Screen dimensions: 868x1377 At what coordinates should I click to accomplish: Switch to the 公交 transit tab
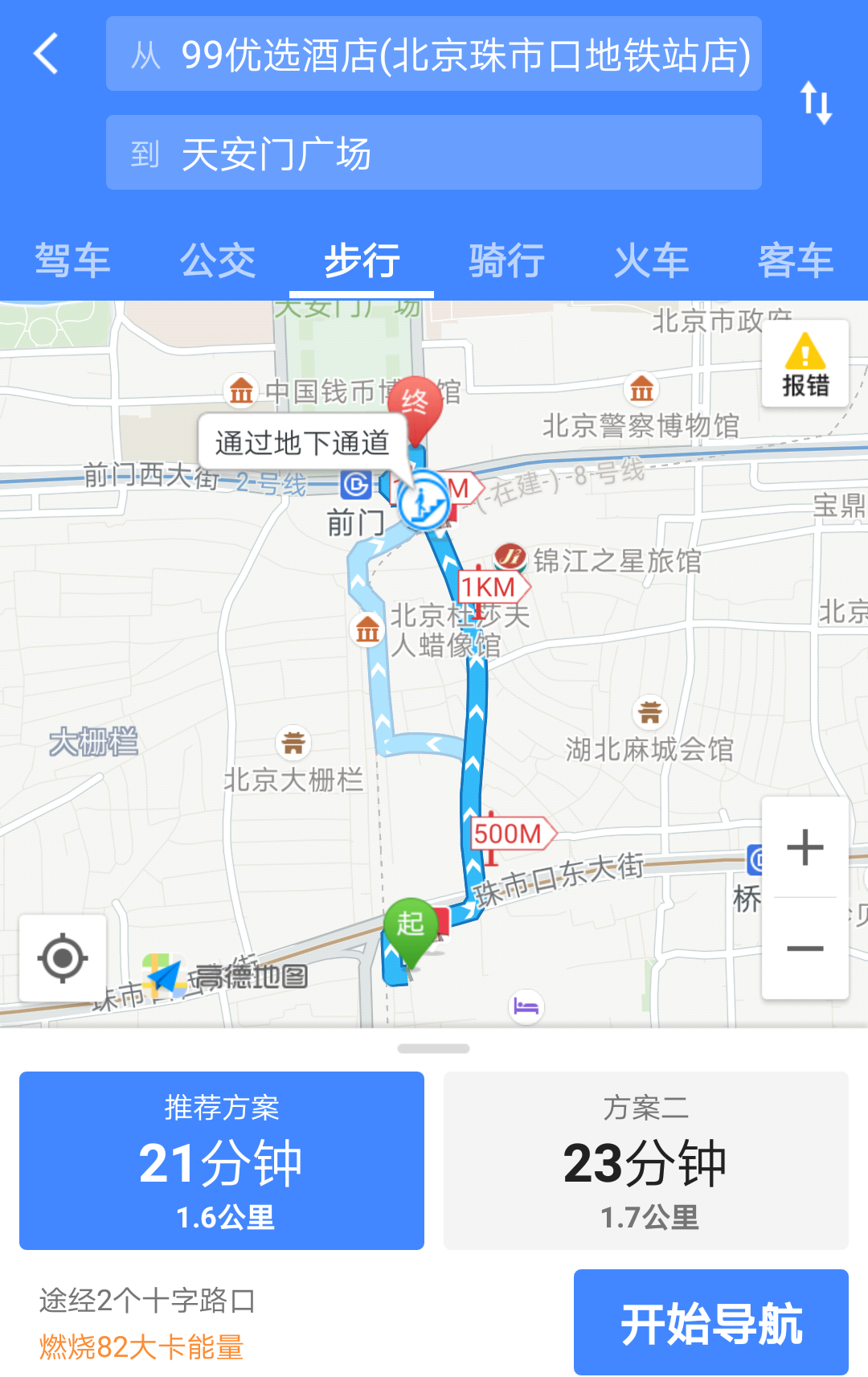tap(217, 260)
